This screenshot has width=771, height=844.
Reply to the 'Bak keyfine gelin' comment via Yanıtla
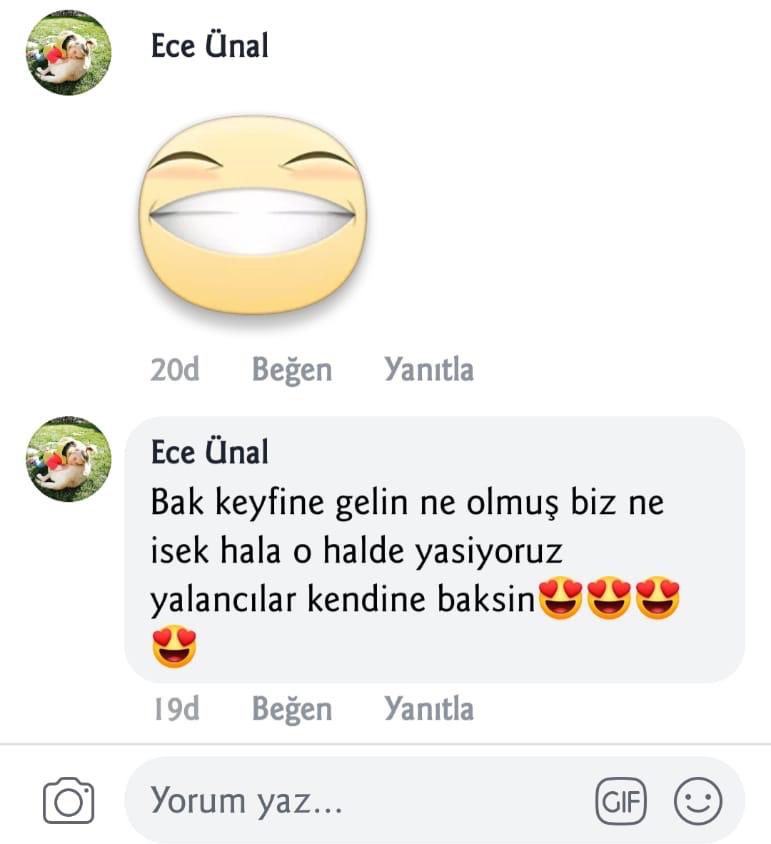[428, 709]
